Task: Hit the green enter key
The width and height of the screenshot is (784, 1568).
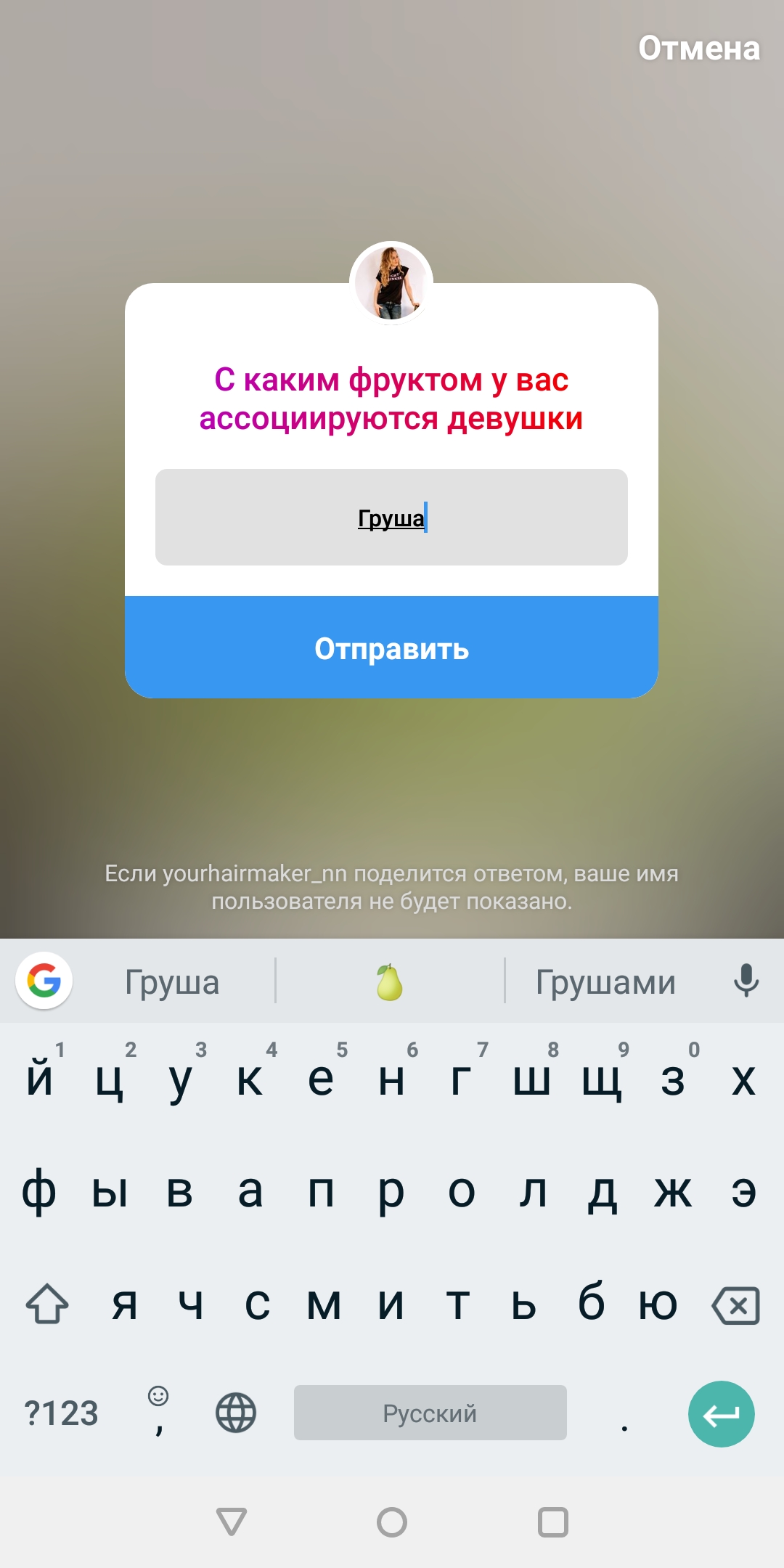Action: point(721,1413)
